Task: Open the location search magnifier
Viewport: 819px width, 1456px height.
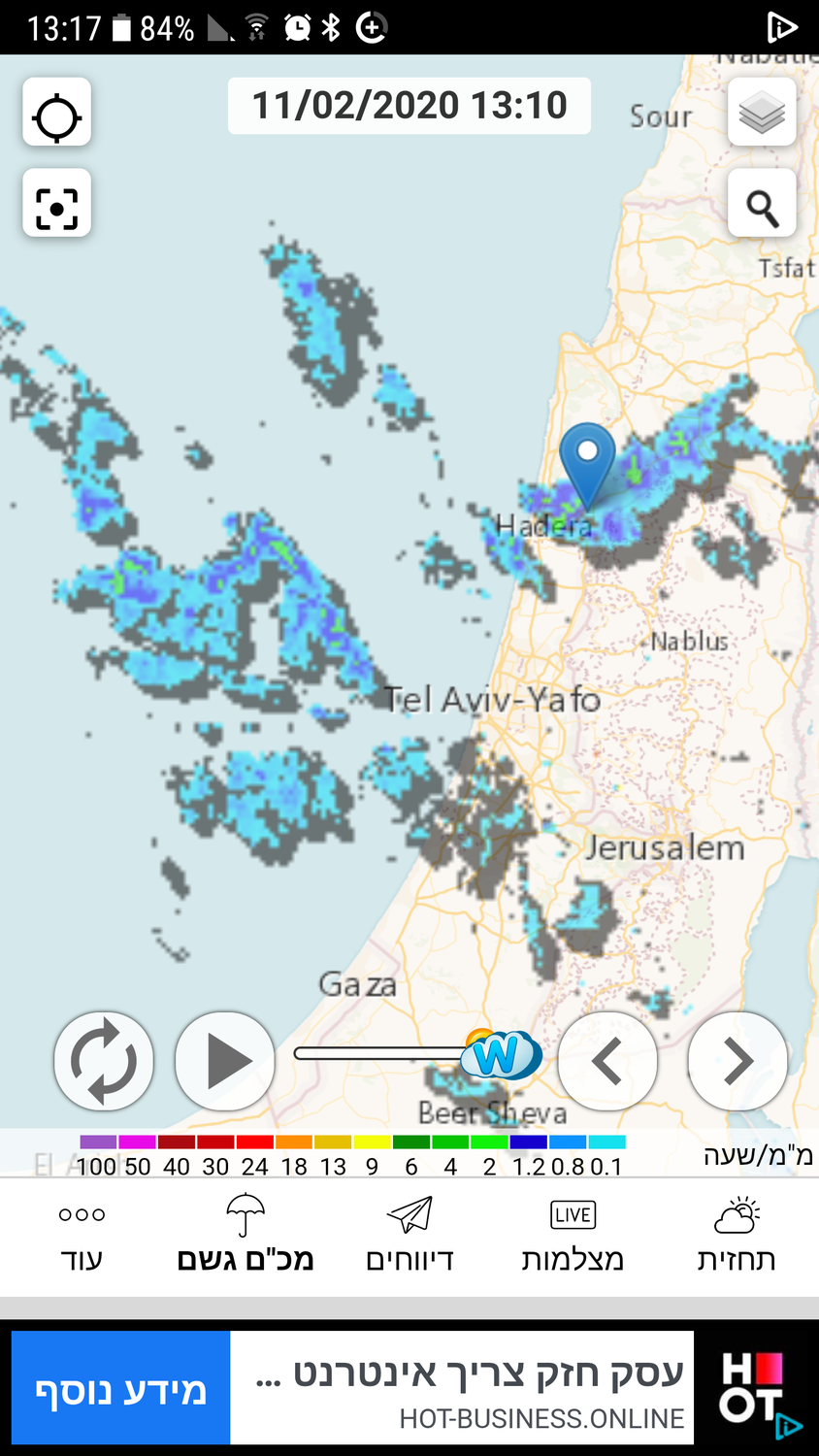Action: tap(762, 204)
